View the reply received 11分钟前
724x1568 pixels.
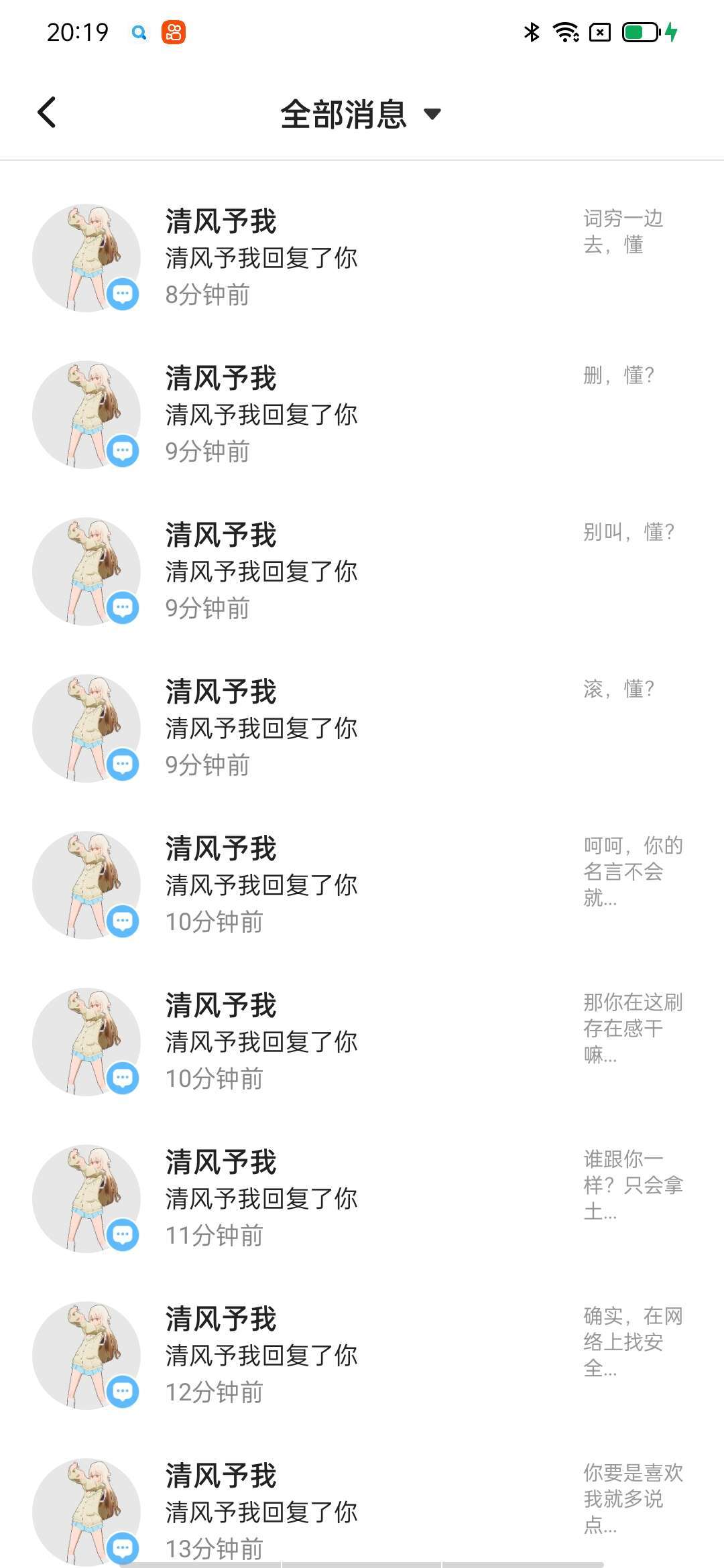click(362, 1199)
